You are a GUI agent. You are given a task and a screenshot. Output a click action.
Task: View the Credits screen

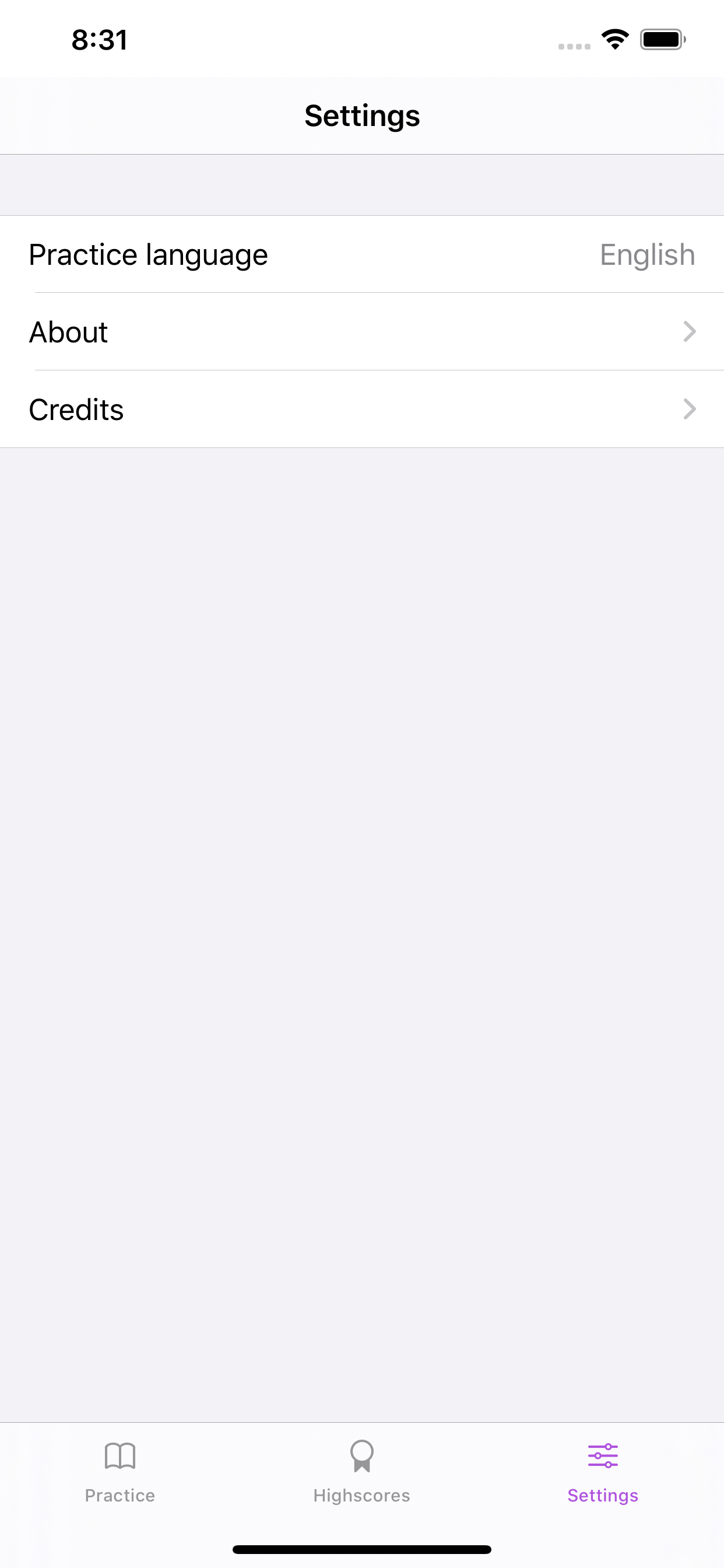[x=361, y=409]
